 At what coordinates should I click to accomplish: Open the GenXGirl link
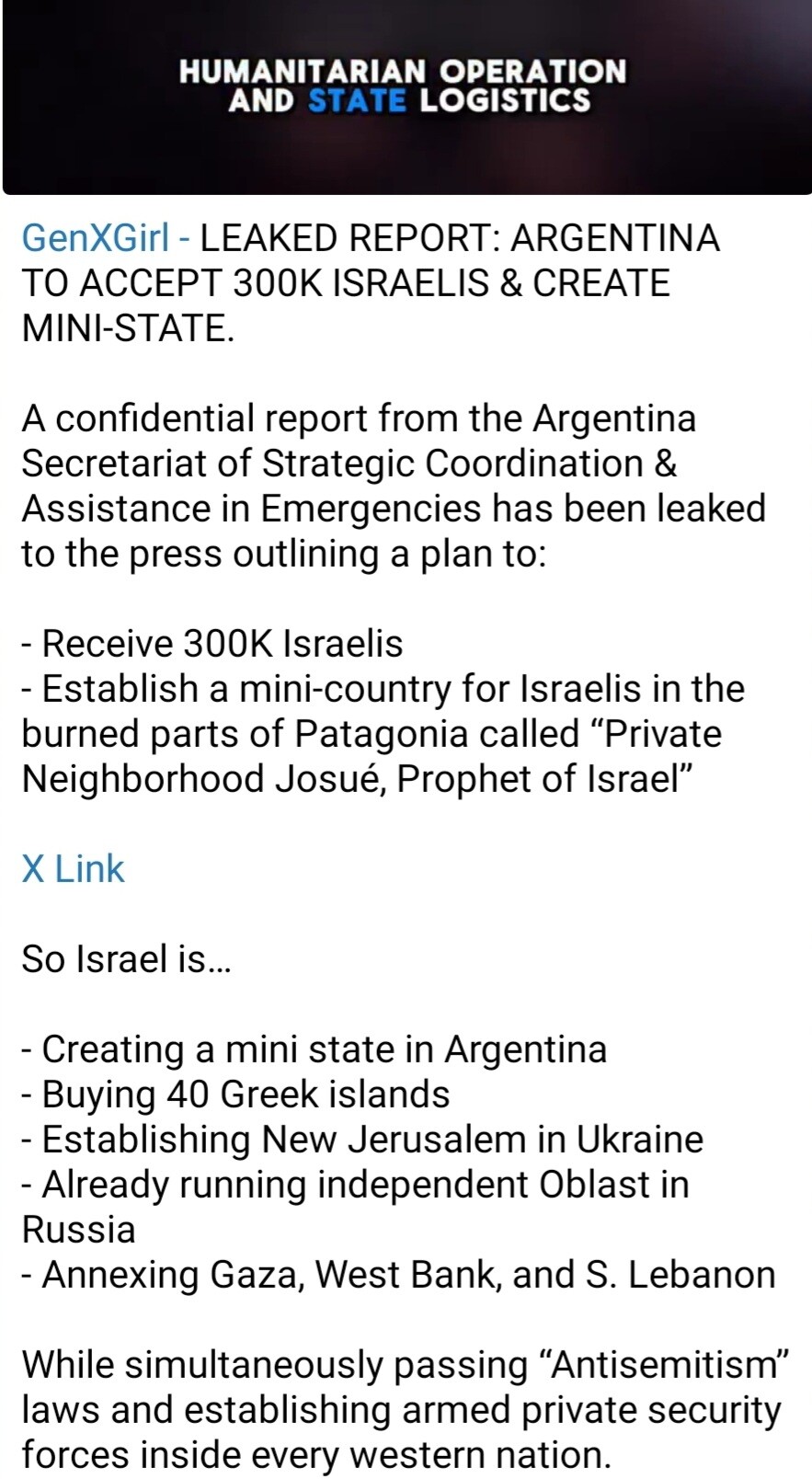coord(96,238)
